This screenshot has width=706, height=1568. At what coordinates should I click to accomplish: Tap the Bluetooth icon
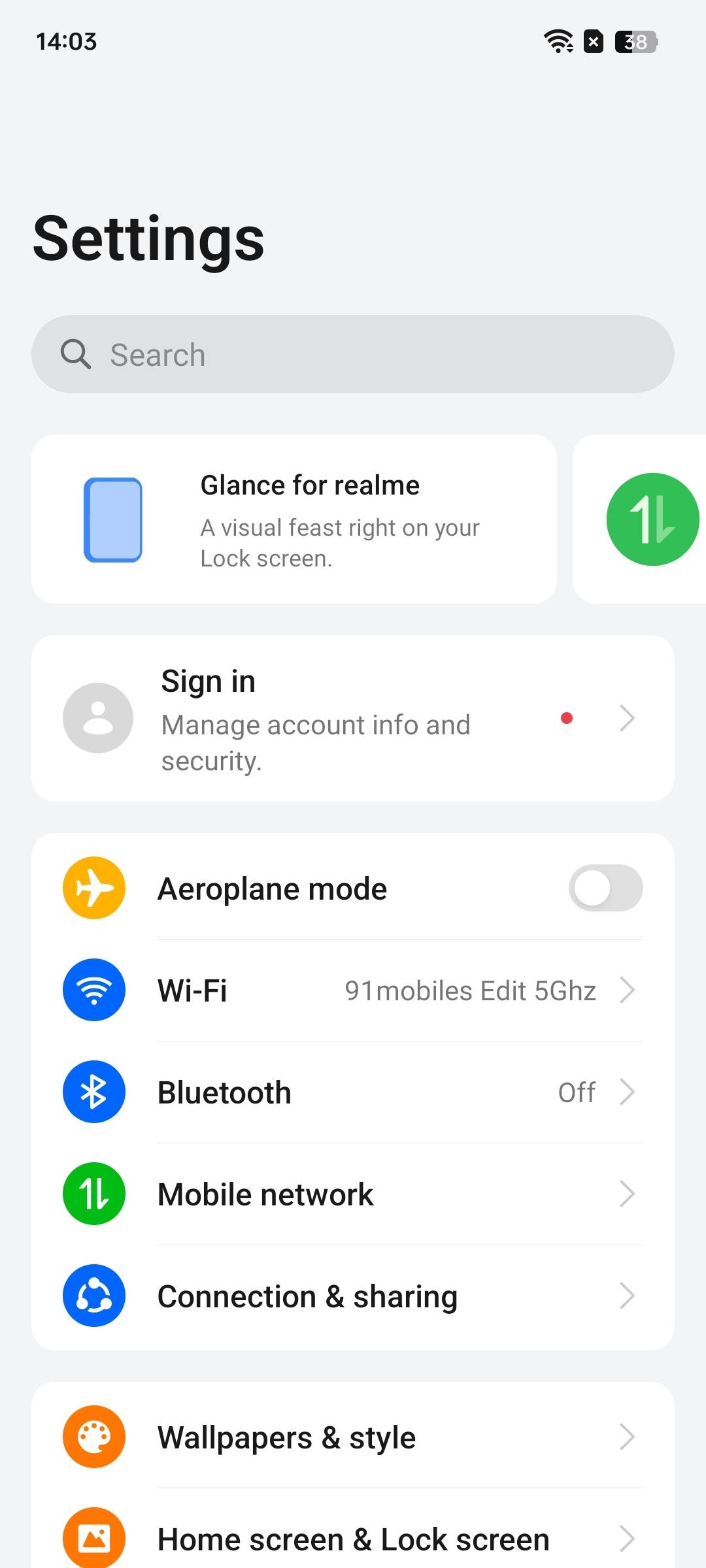click(93, 1092)
